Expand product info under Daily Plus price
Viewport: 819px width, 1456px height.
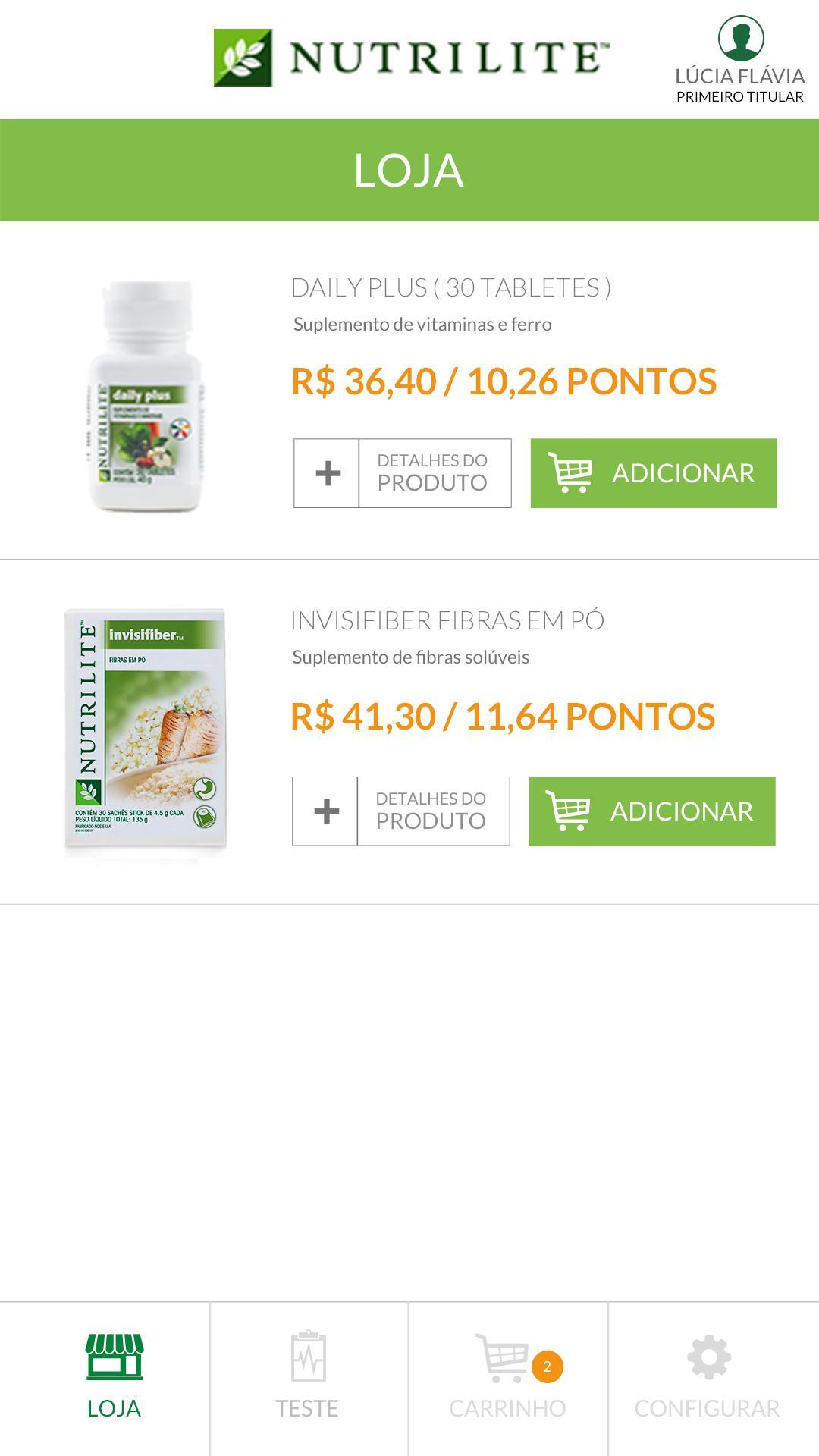[x=431, y=472]
